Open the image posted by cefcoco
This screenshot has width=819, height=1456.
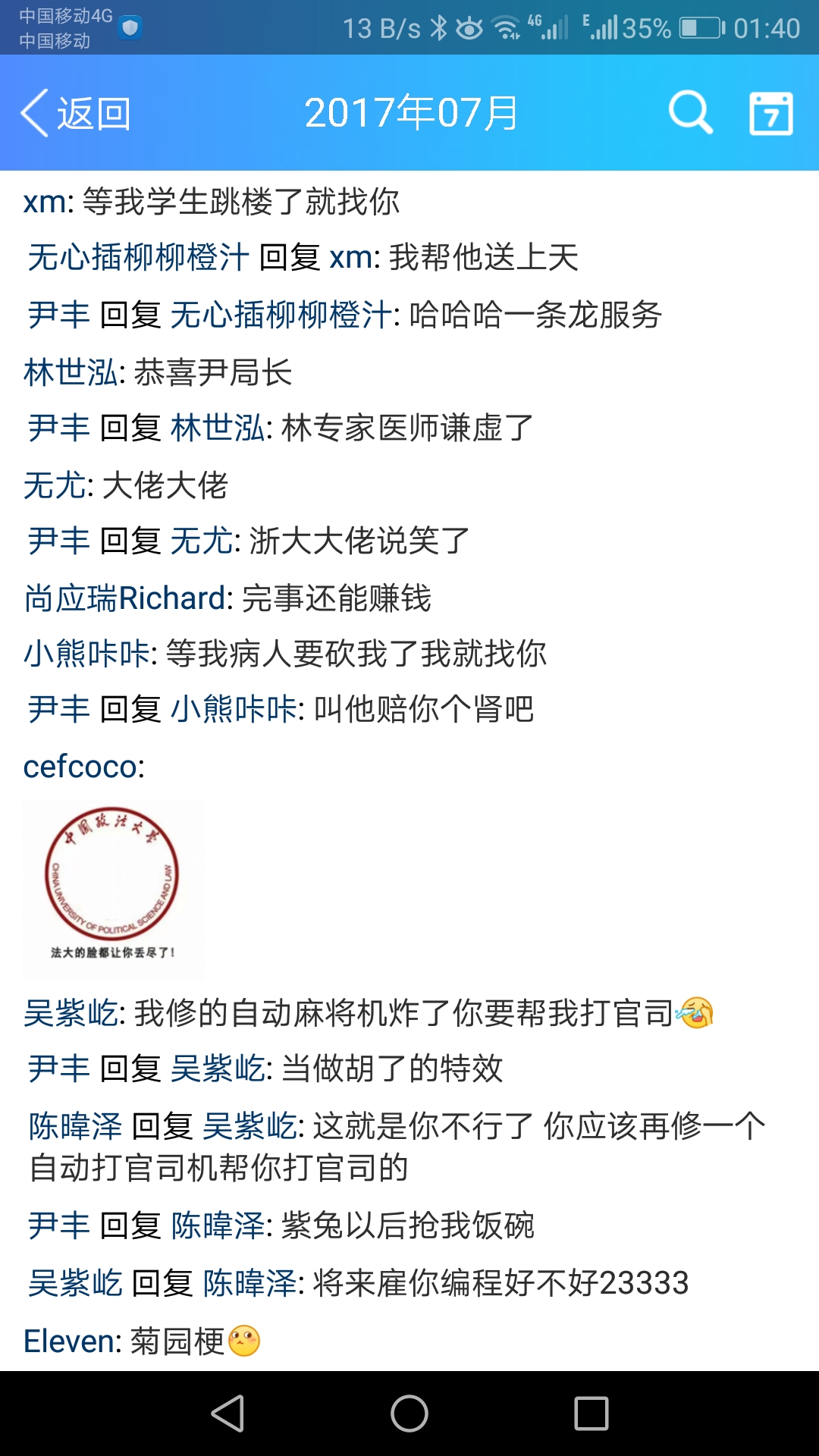114,890
